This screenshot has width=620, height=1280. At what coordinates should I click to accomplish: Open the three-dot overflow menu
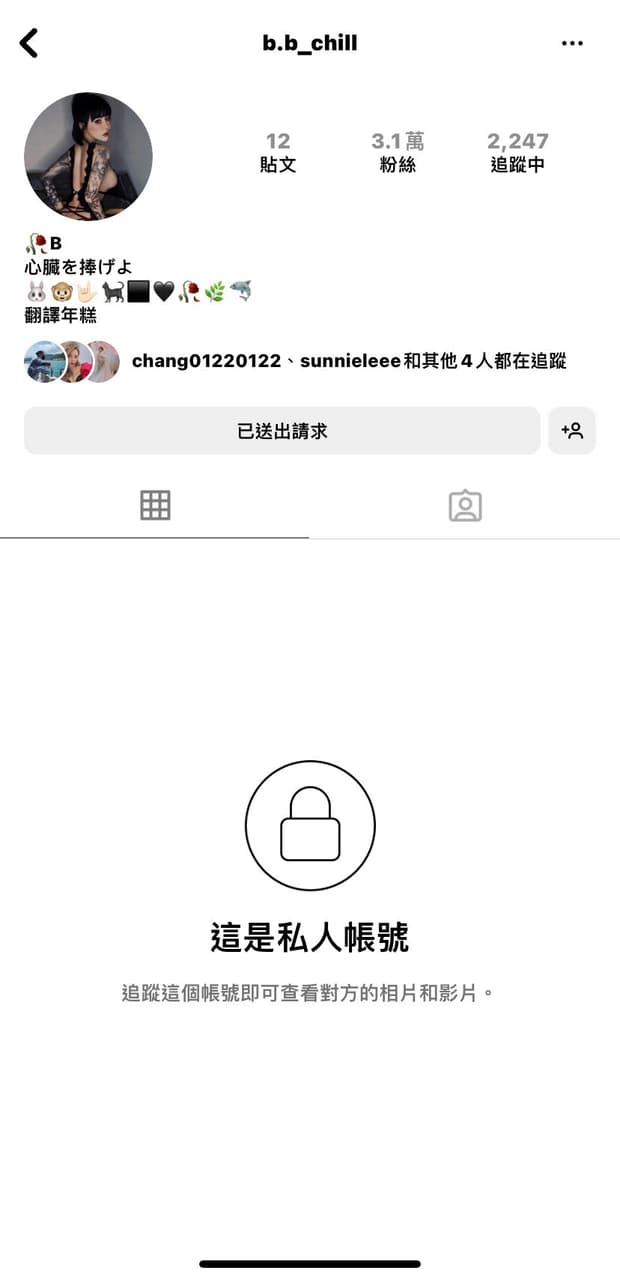572,43
